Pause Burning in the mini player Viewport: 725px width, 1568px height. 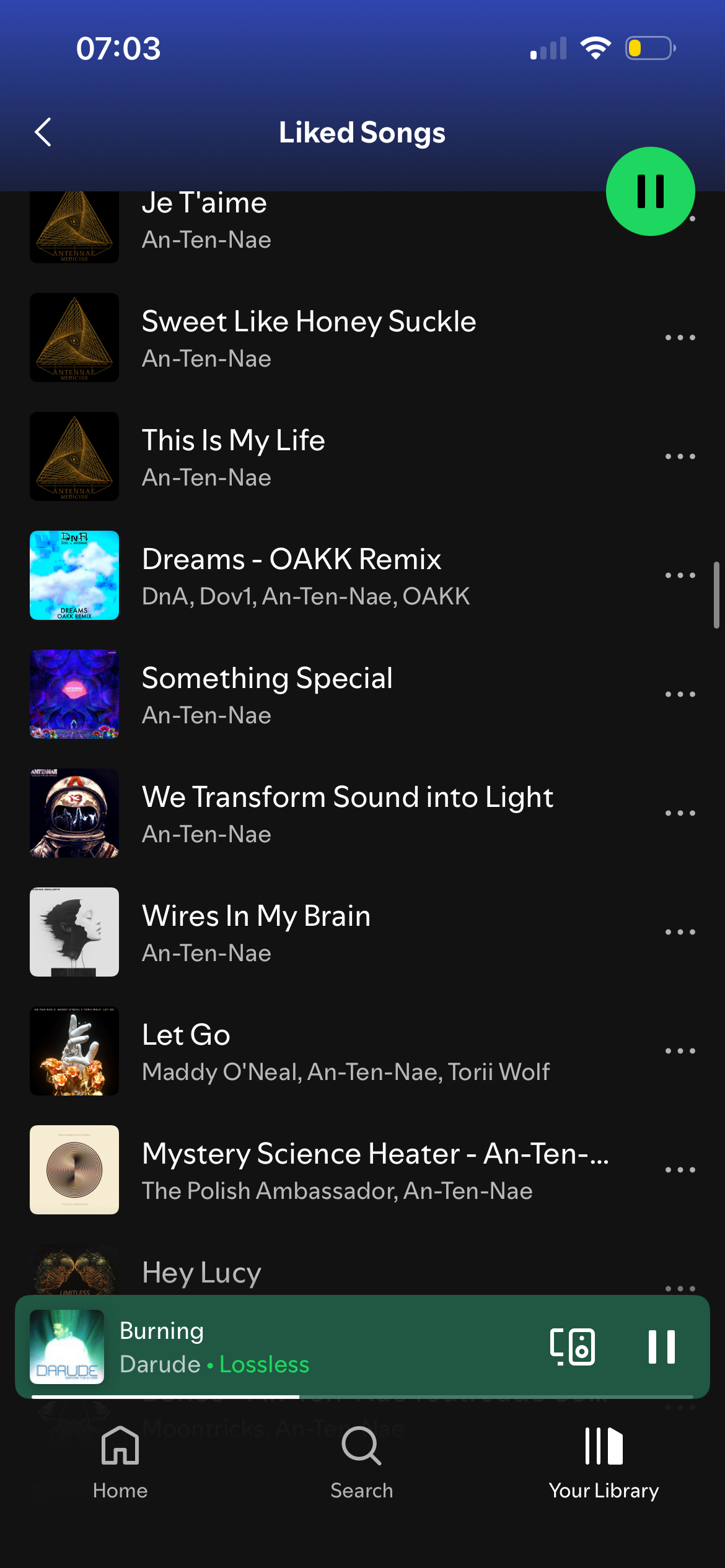(661, 1347)
